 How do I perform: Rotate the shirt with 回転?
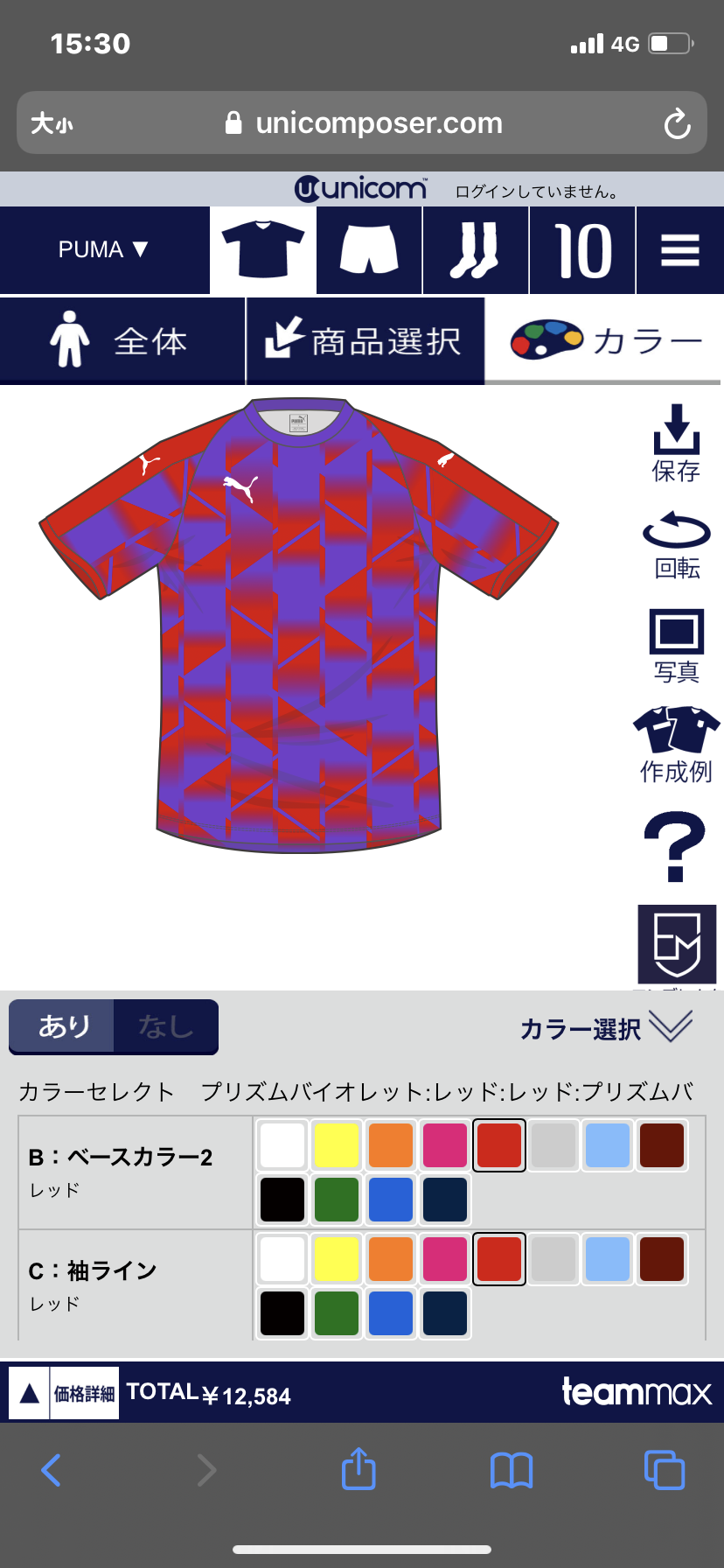point(676,546)
